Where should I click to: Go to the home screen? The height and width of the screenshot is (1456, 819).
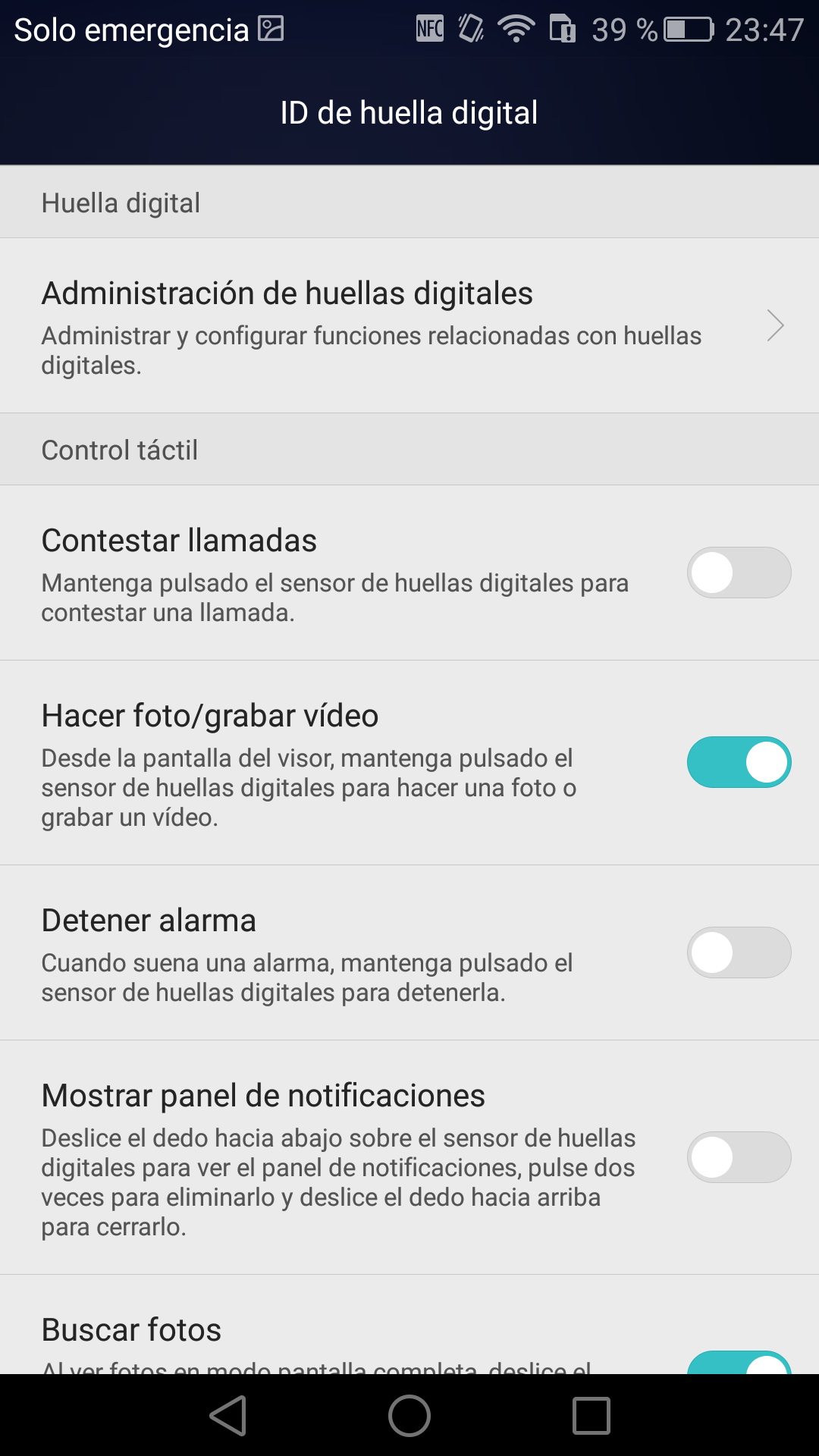[409, 1416]
